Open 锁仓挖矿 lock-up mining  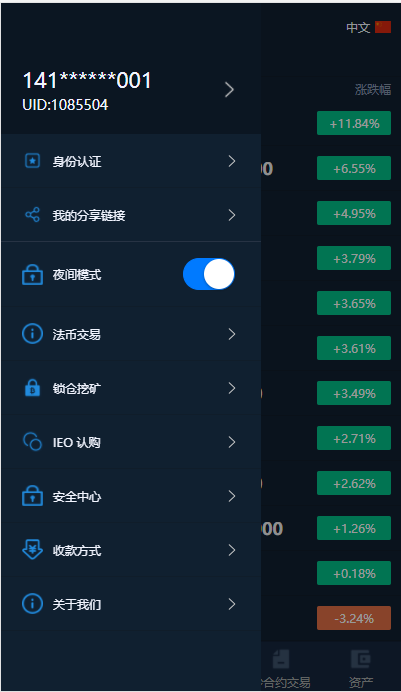[131, 388]
